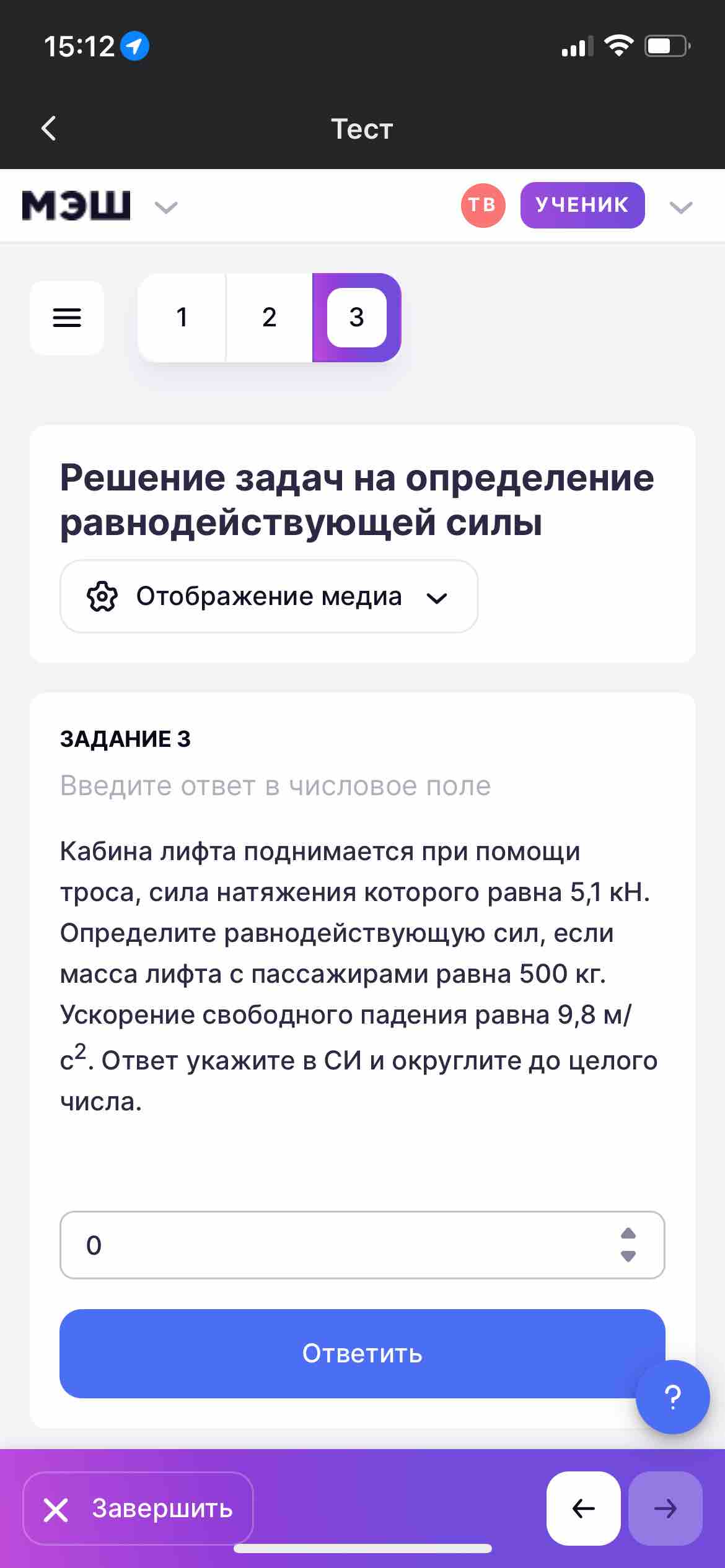The height and width of the screenshot is (1568, 725).
Task: Expand the МЭШ logo dropdown
Action: click(x=165, y=207)
